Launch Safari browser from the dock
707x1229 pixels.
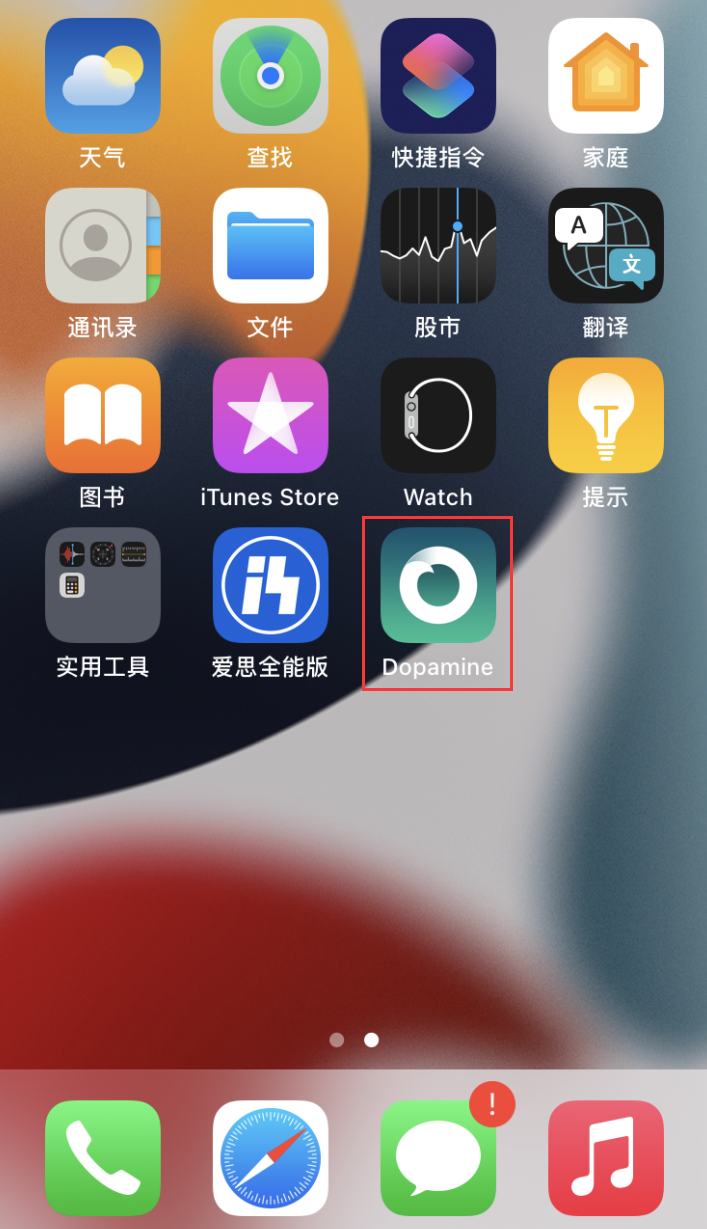click(x=270, y=1158)
